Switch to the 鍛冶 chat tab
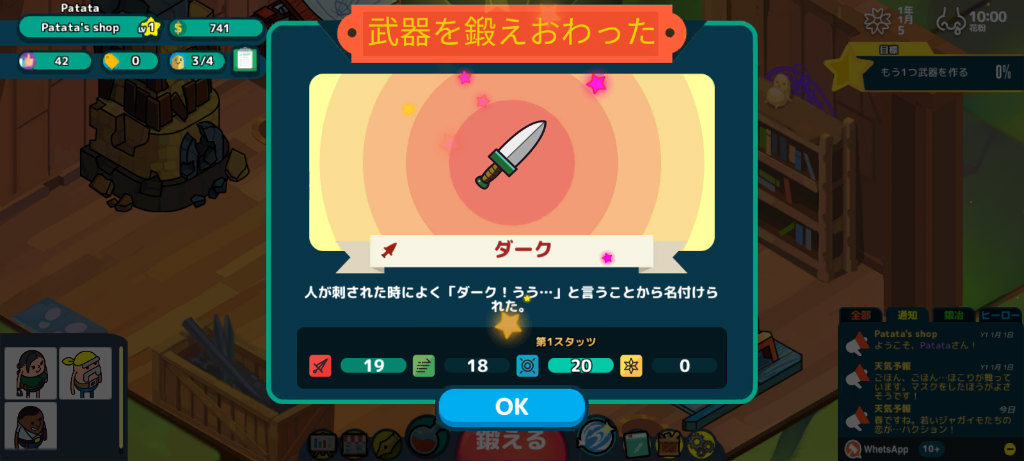This screenshot has width=1024, height=461. [x=953, y=315]
